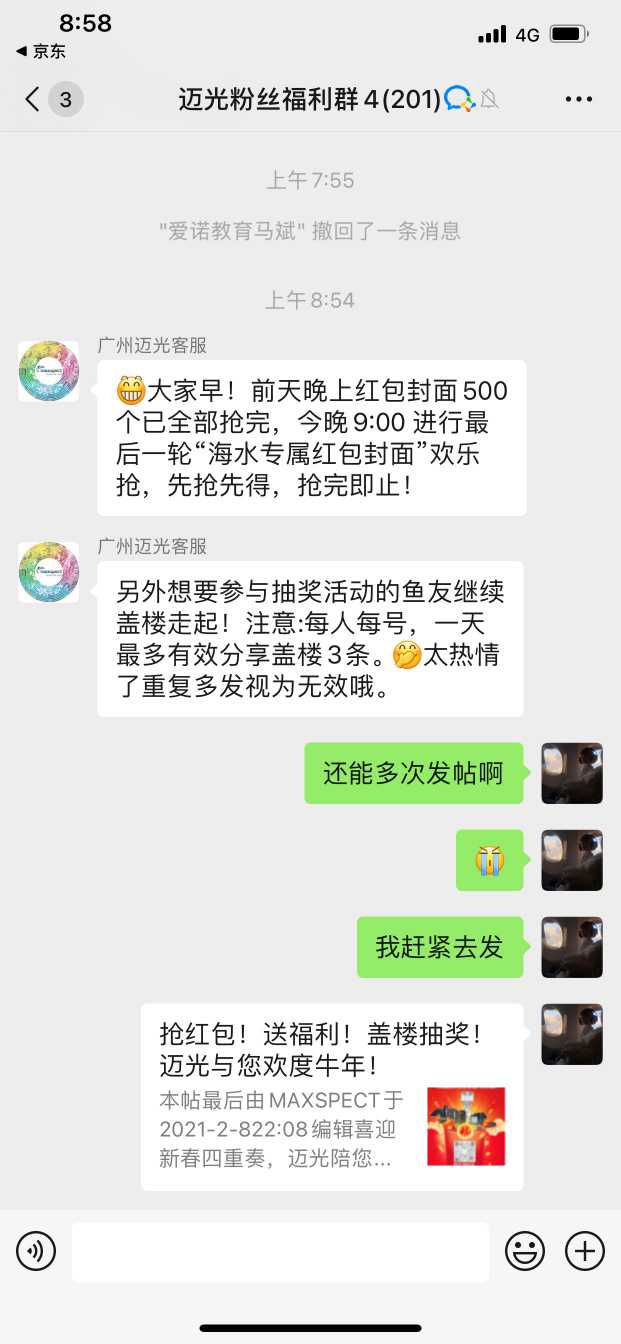Viewport: 621px width, 1344px height.
Task: Switch to voice message input
Action: (36, 1251)
